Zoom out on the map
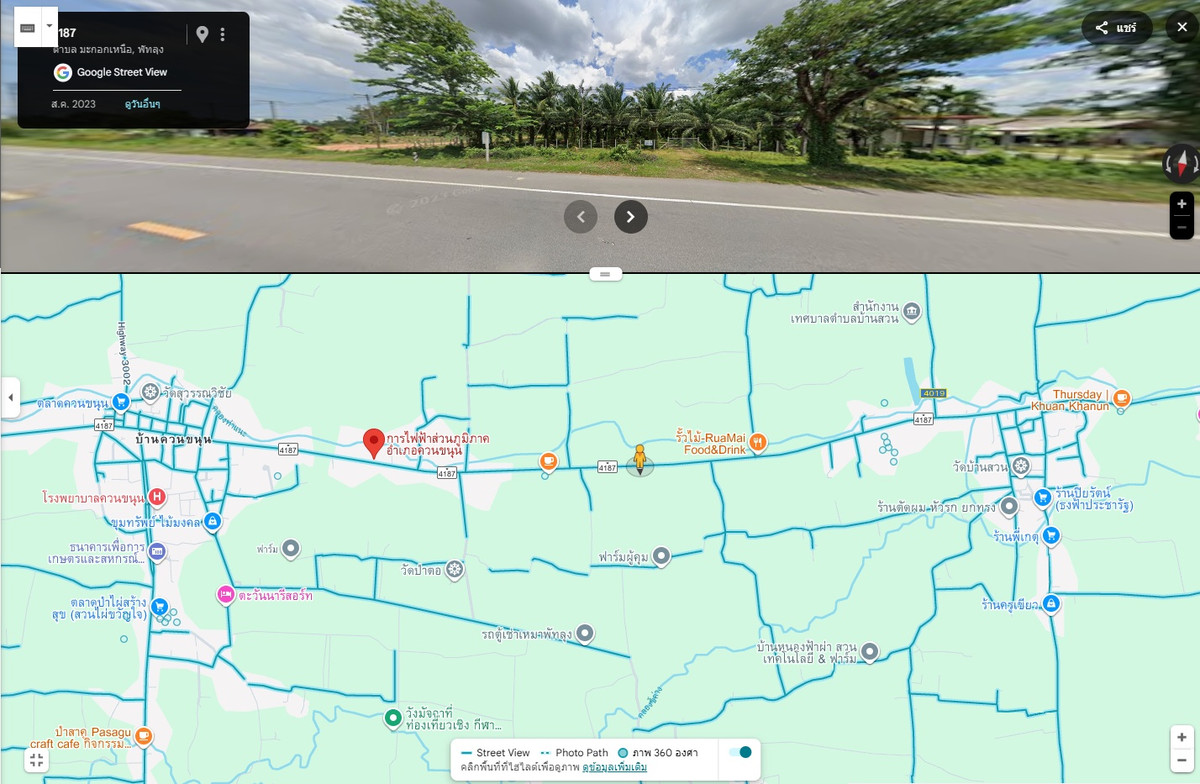 pyautogui.click(x=1182, y=760)
